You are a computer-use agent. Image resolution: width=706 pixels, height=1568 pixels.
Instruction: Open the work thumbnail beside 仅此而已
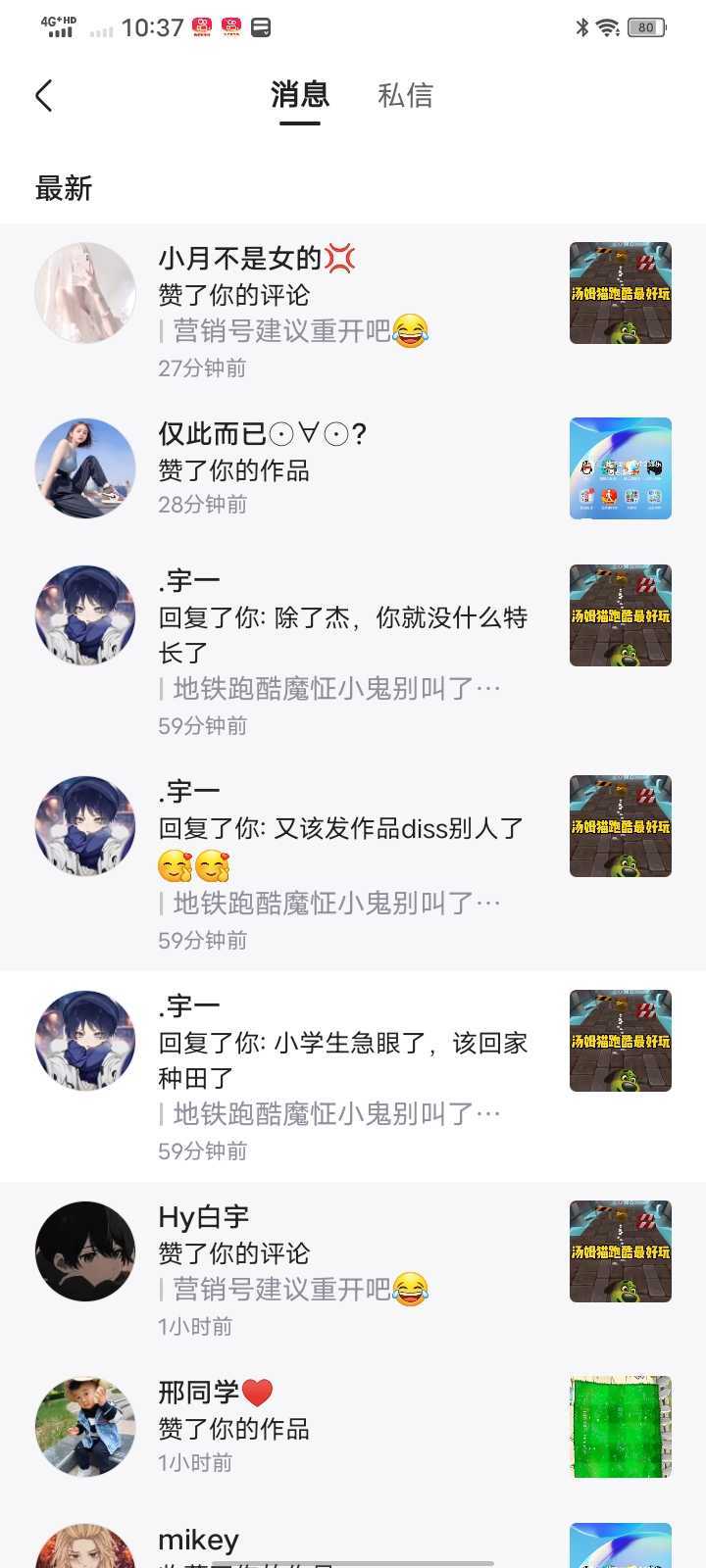point(620,468)
